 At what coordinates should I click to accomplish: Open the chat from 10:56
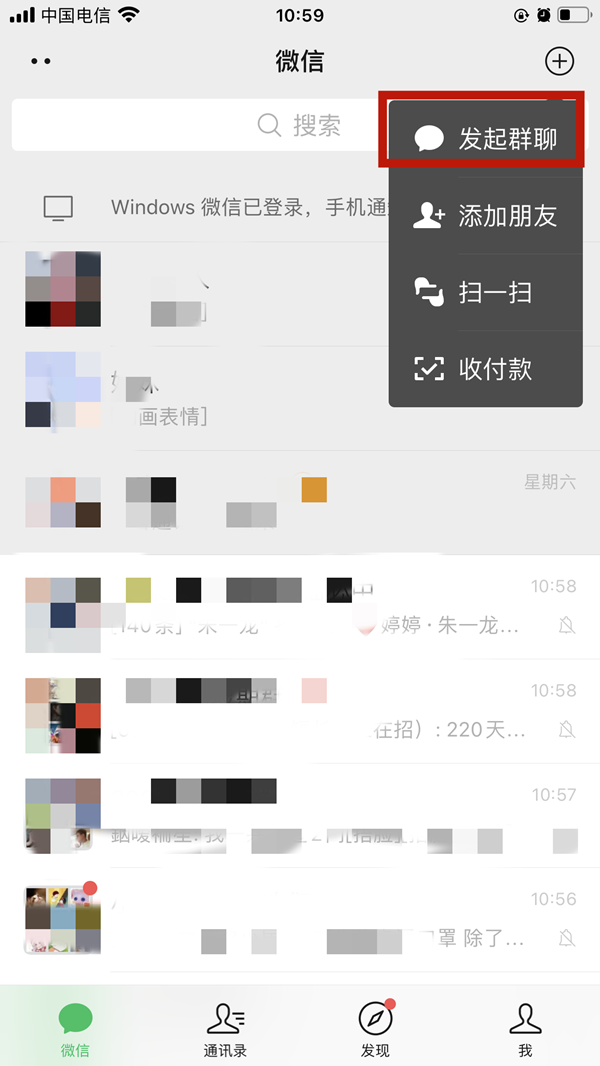click(300, 920)
